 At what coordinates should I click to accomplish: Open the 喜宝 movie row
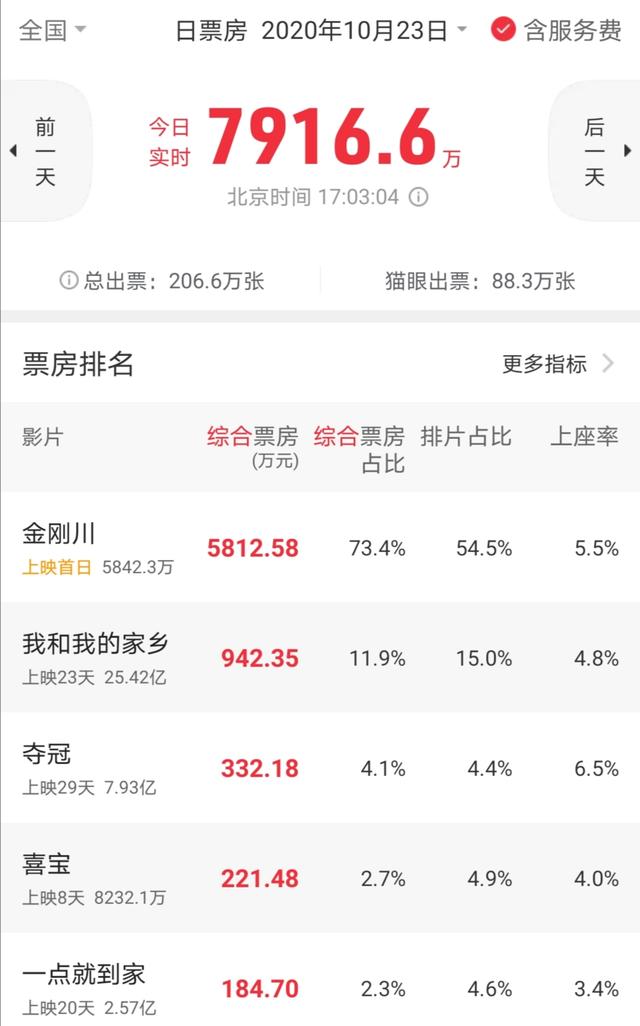(x=320, y=877)
